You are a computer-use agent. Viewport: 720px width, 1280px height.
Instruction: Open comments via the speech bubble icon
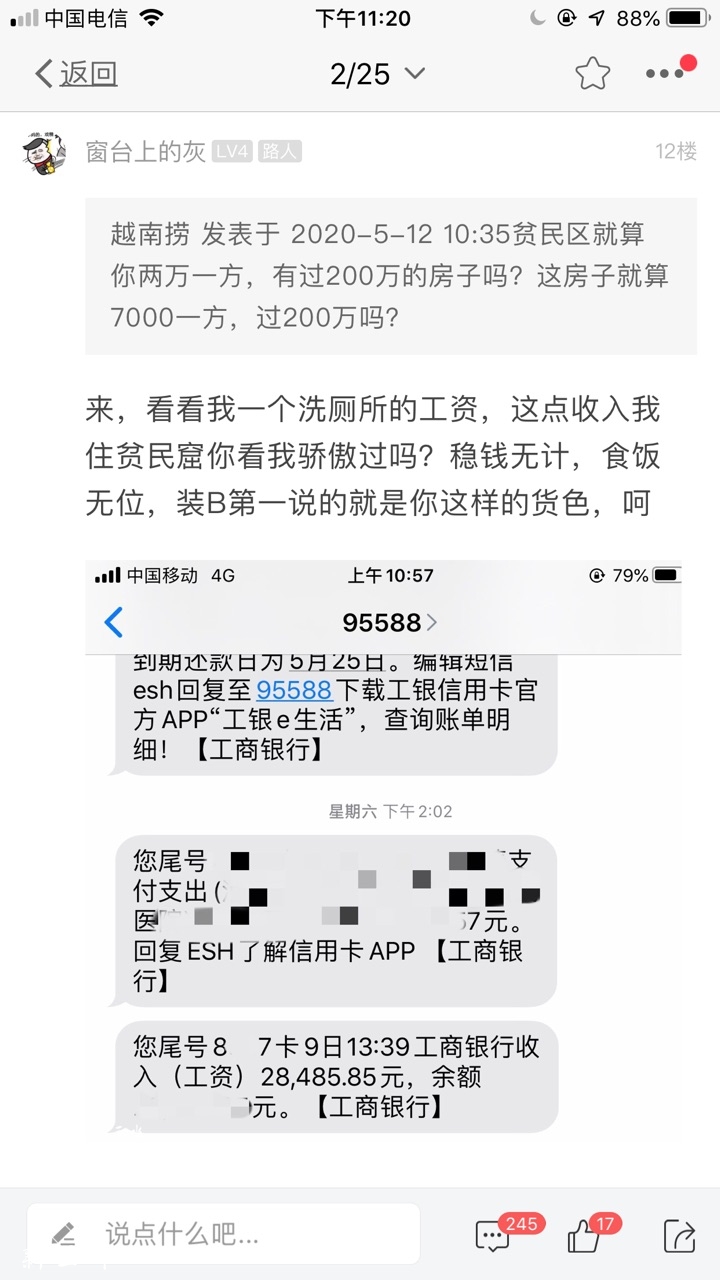point(492,1238)
